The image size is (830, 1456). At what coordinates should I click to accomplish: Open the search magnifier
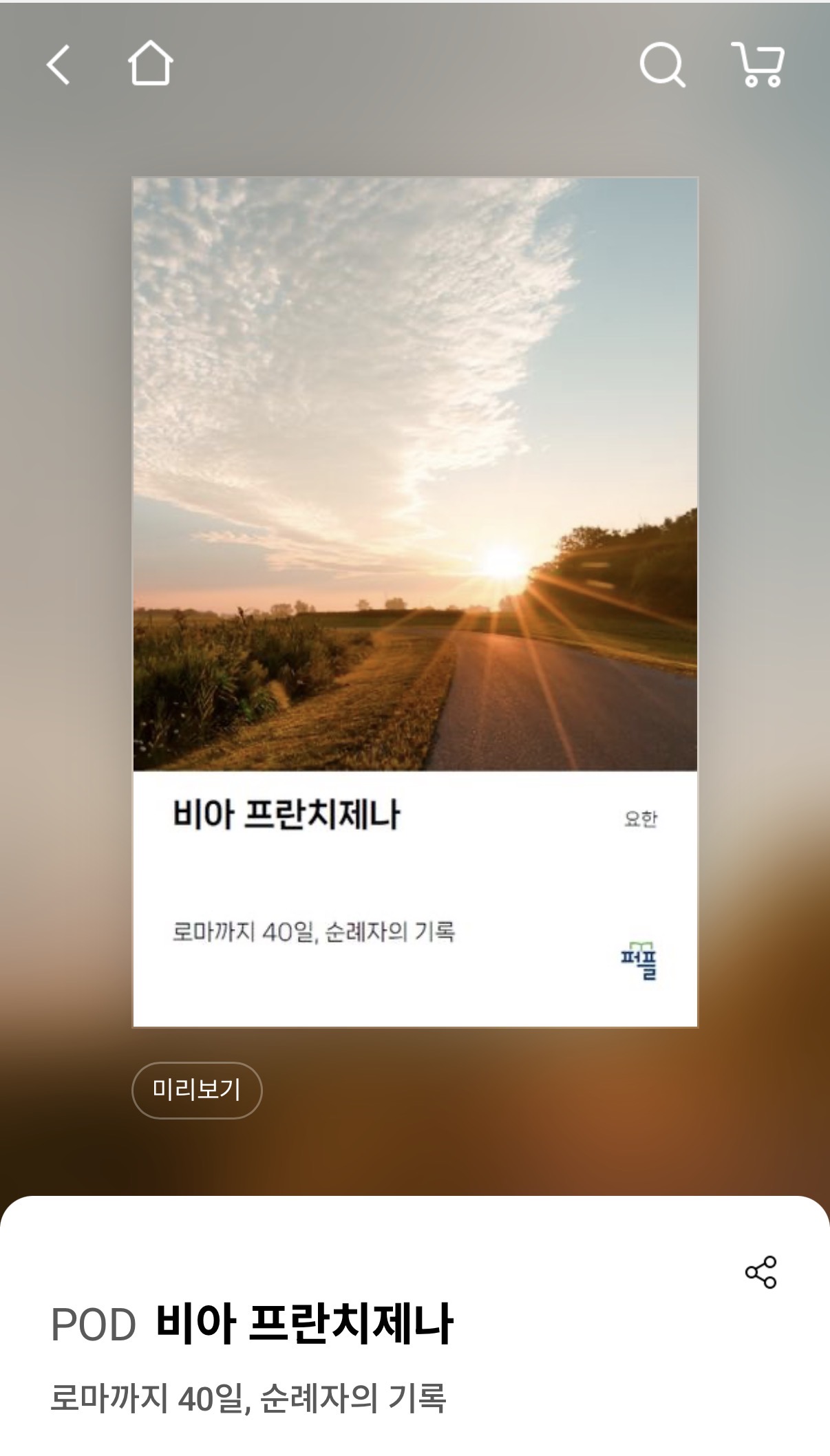pyautogui.click(x=662, y=65)
